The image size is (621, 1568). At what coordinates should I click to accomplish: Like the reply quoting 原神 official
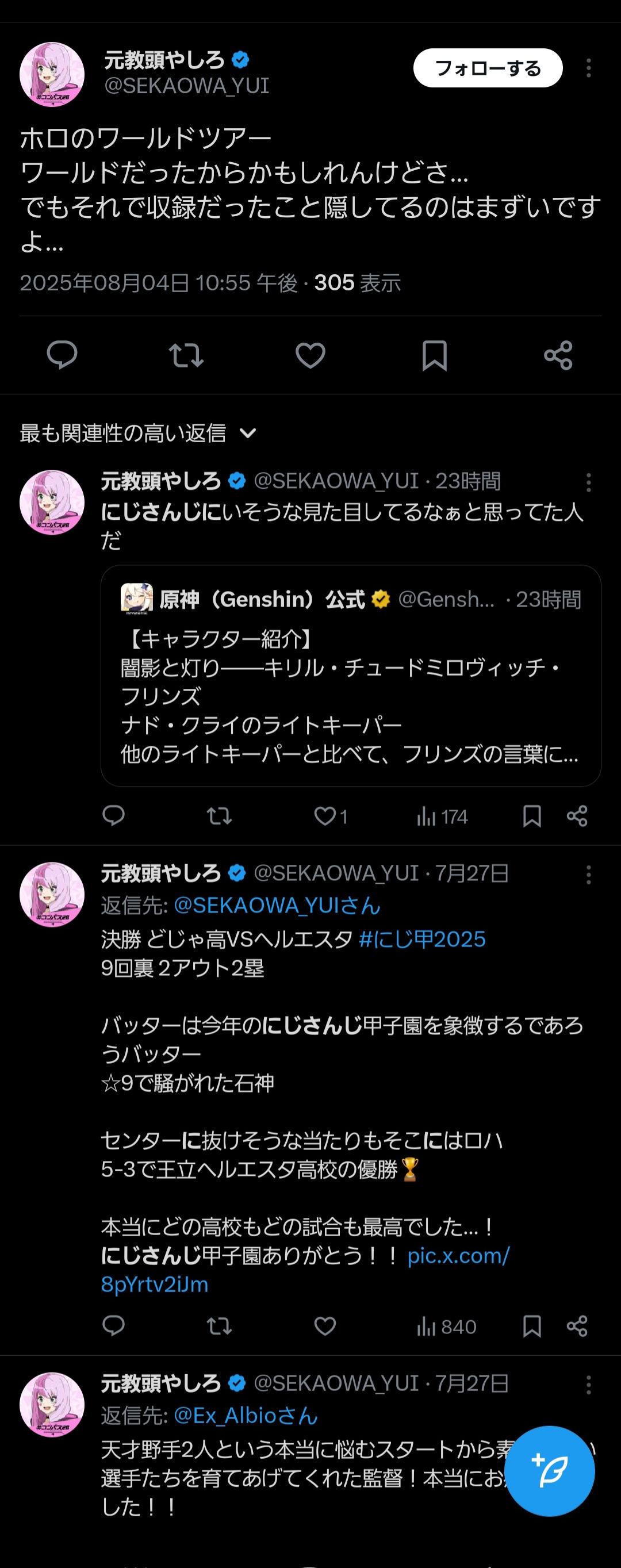coord(325,816)
